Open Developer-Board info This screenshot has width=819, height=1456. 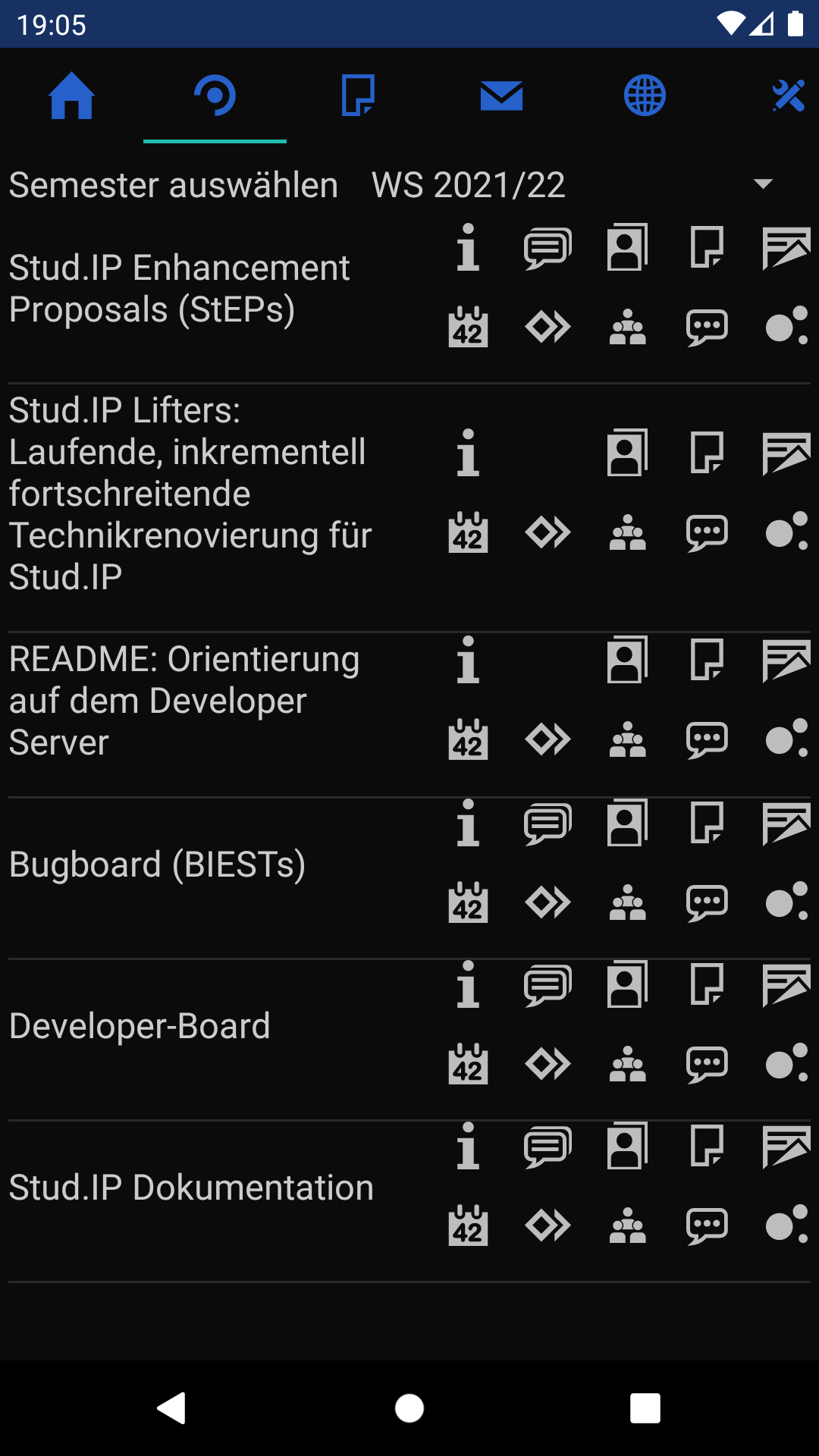pos(468,985)
